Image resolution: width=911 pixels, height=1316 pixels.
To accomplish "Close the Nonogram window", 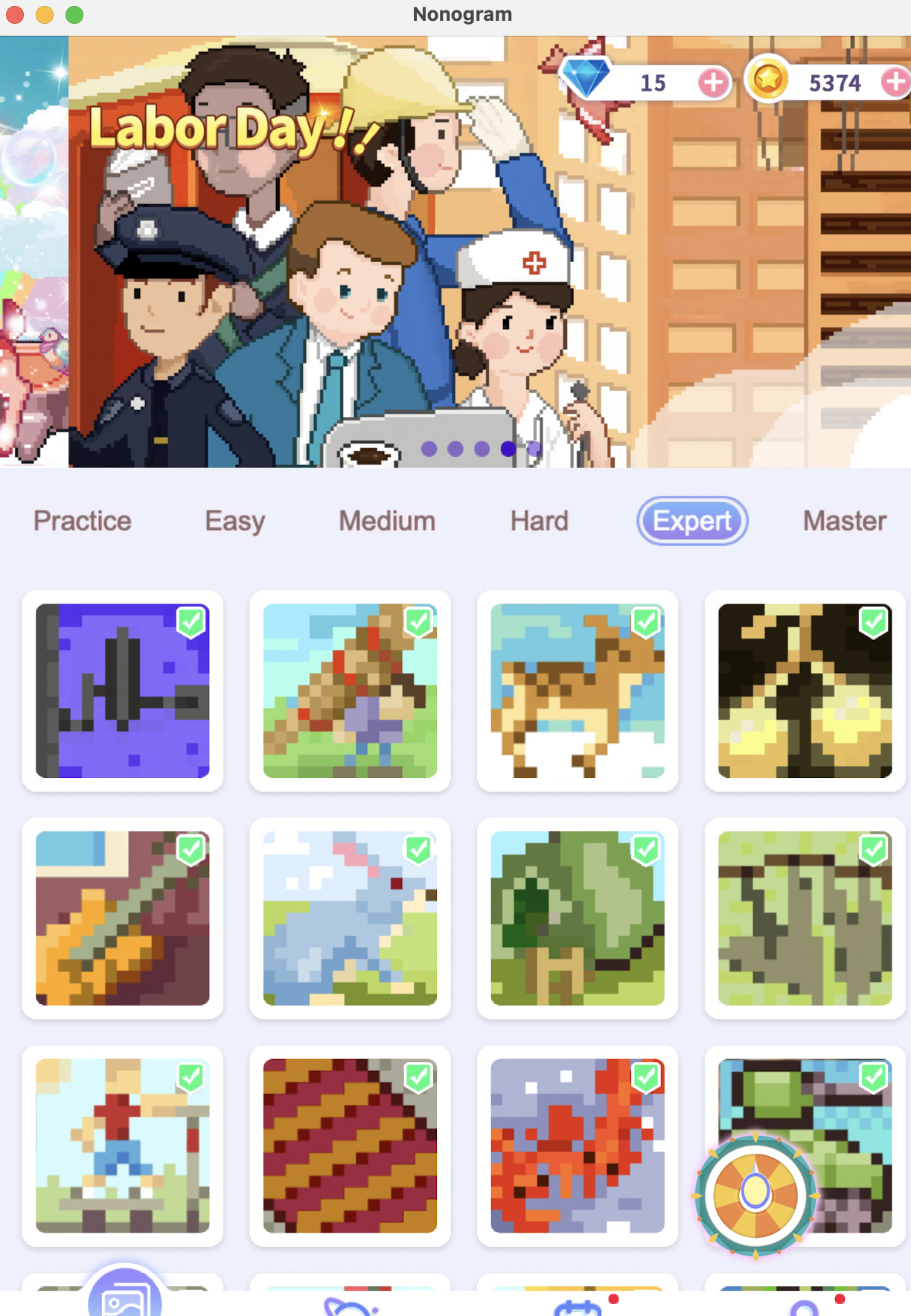I will click(15, 15).
